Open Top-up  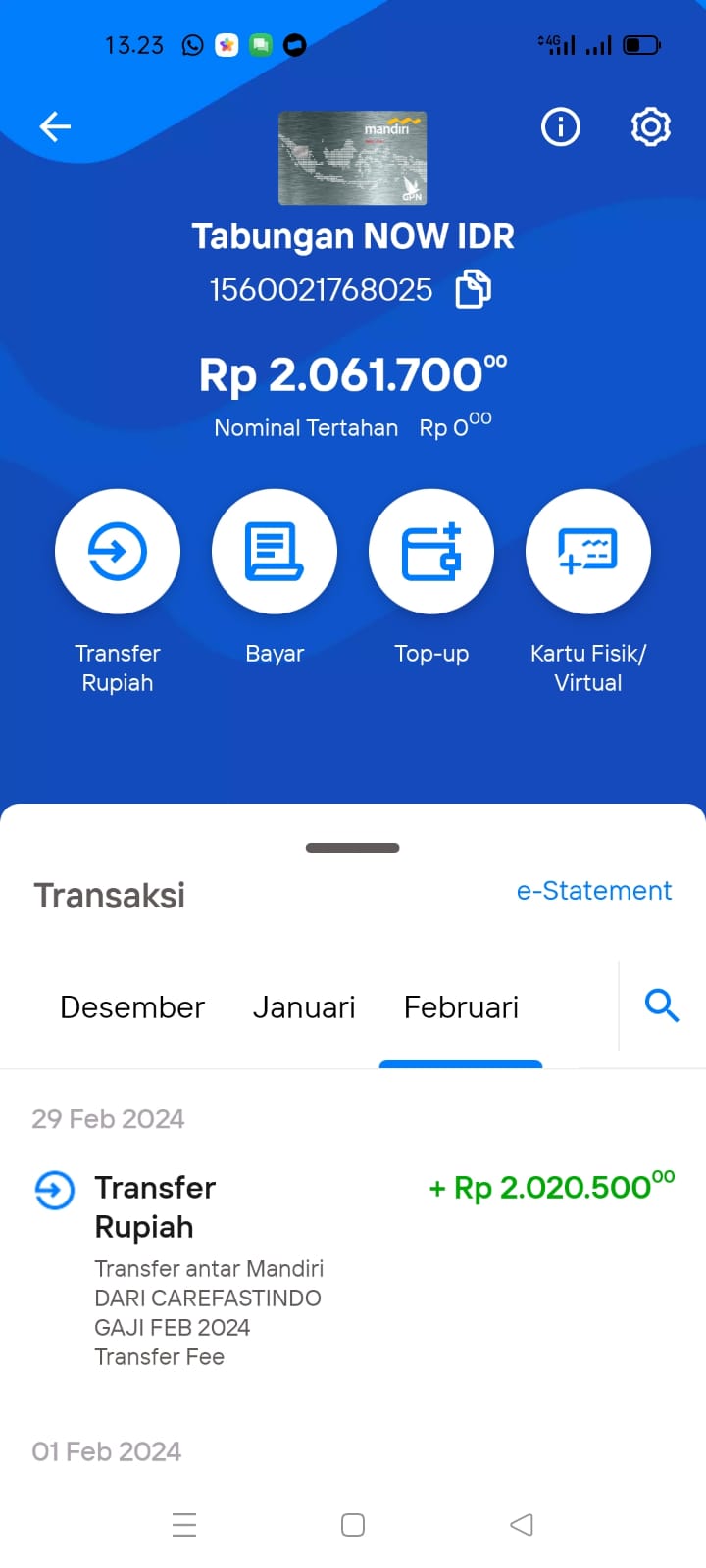pos(431,552)
